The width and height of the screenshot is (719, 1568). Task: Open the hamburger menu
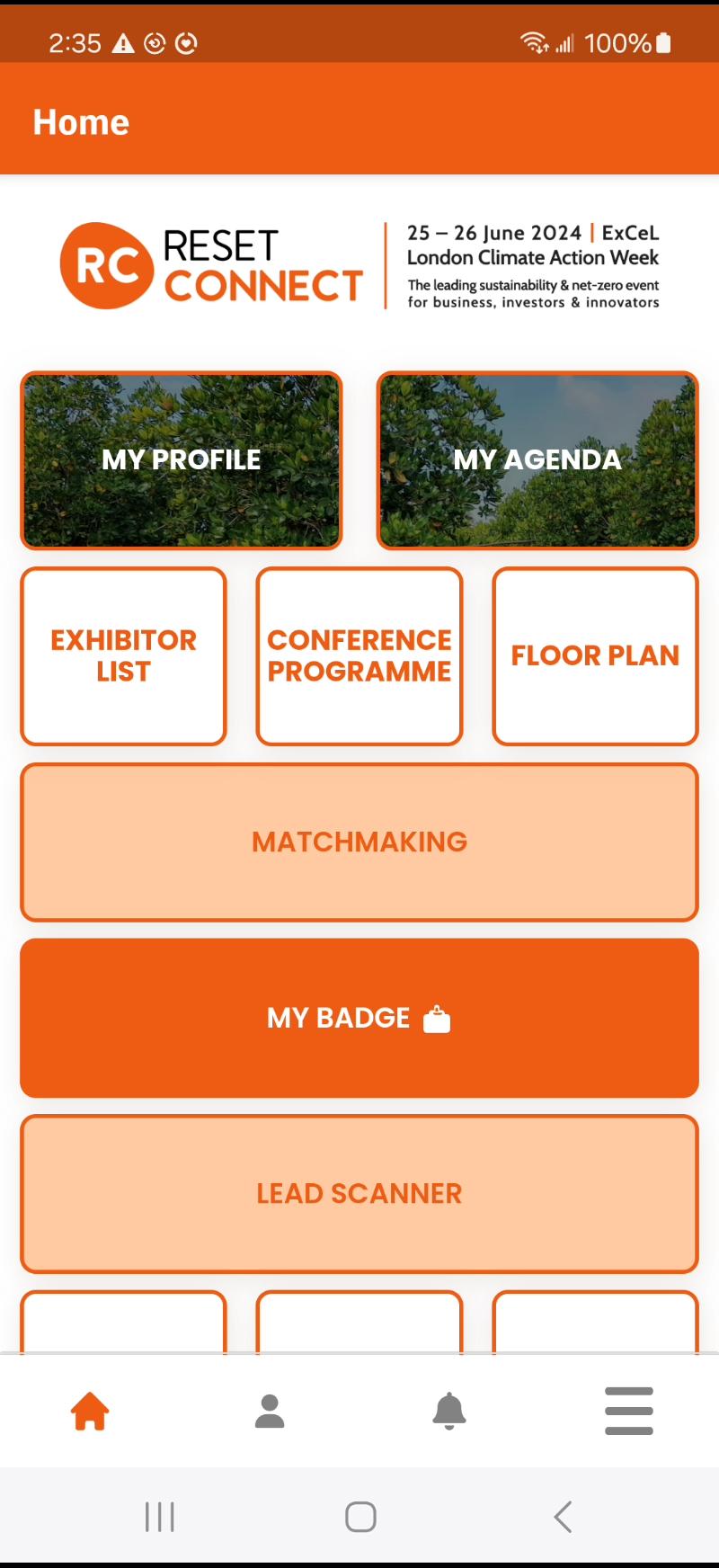(x=629, y=1411)
